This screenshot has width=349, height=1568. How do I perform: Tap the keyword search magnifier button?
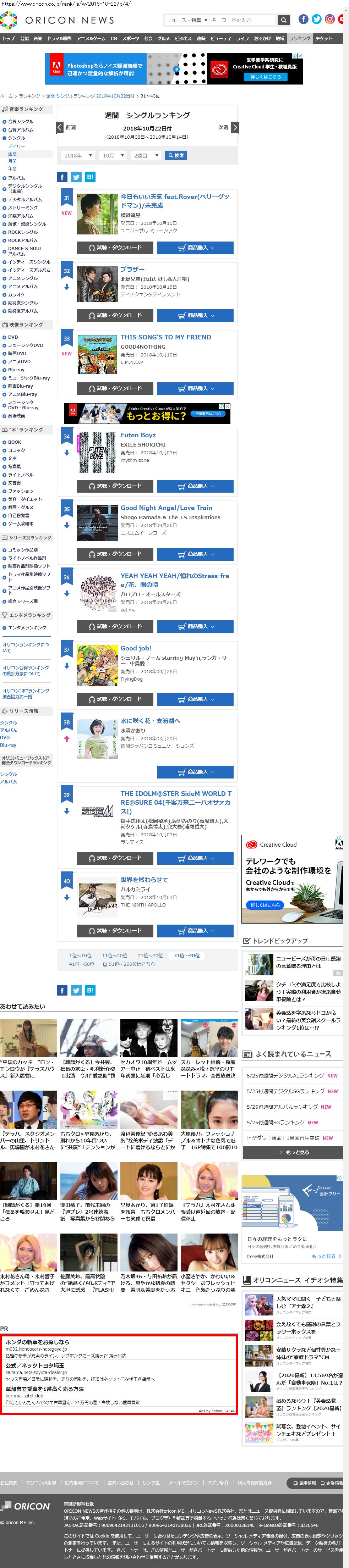(283, 20)
